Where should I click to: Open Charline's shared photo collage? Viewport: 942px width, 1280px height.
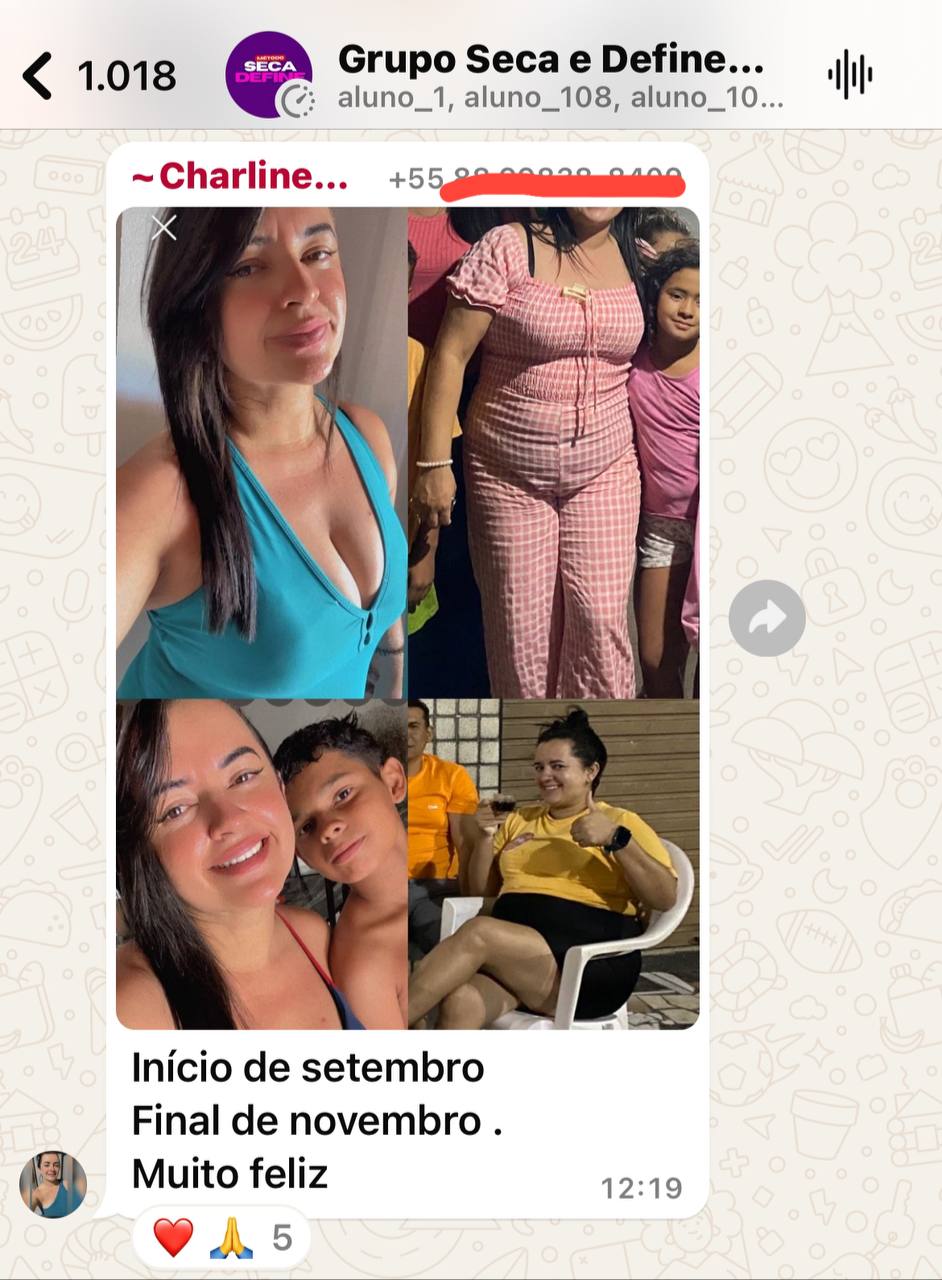408,618
